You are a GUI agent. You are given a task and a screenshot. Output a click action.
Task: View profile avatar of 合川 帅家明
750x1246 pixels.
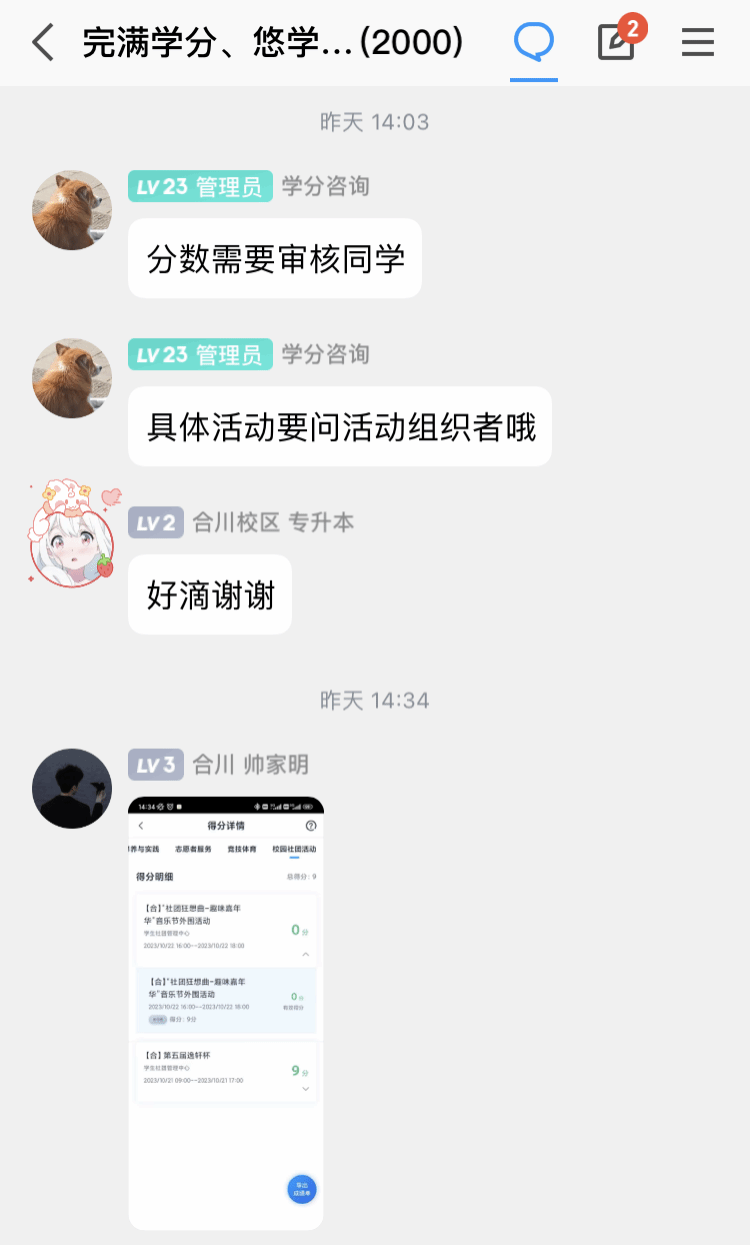pyautogui.click(x=72, y=788)
